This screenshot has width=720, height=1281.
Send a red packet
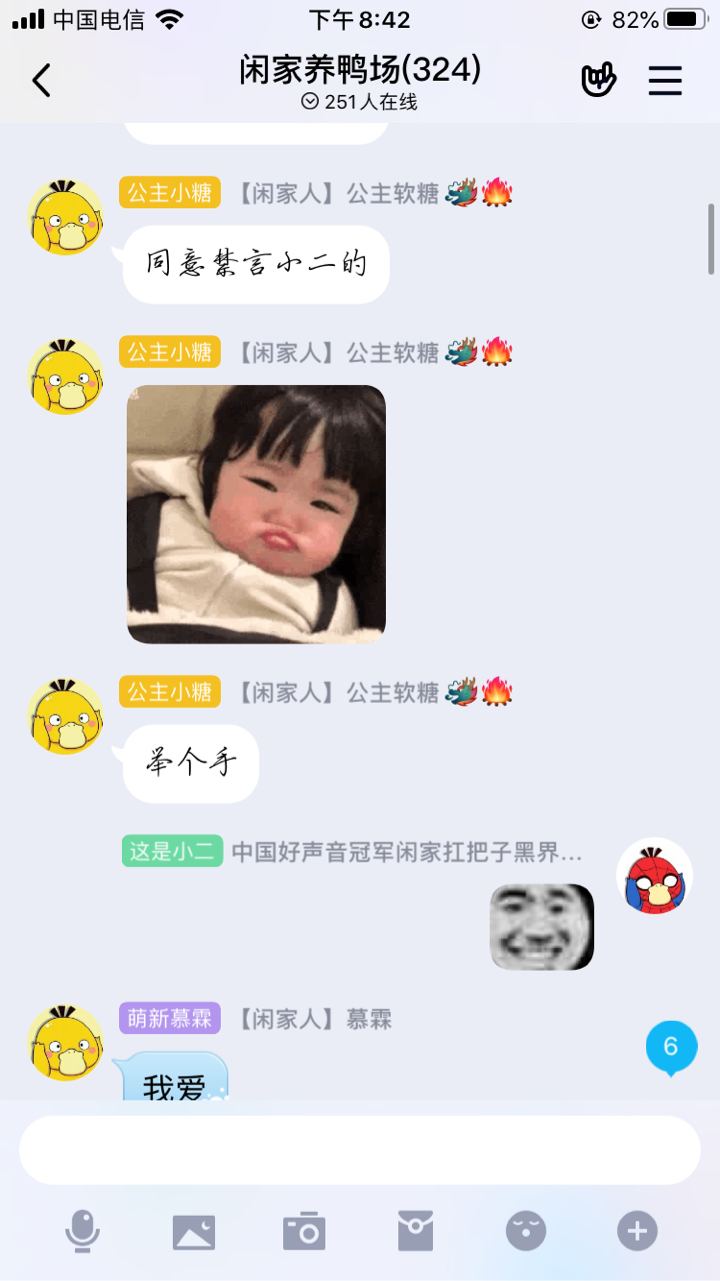(x=415, y=1231)
